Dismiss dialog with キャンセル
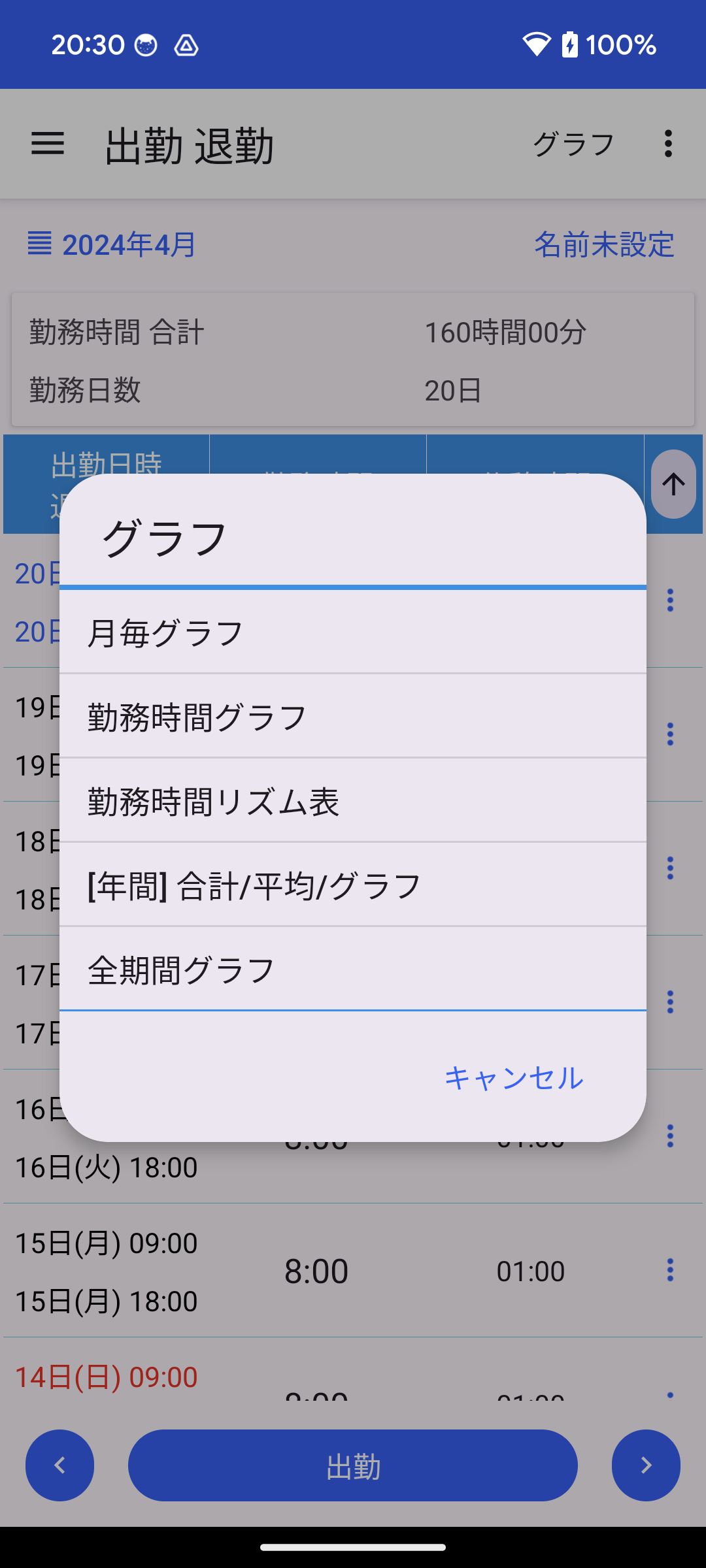This screenshot has height=1568, width=706. [x=514, y=1077]
